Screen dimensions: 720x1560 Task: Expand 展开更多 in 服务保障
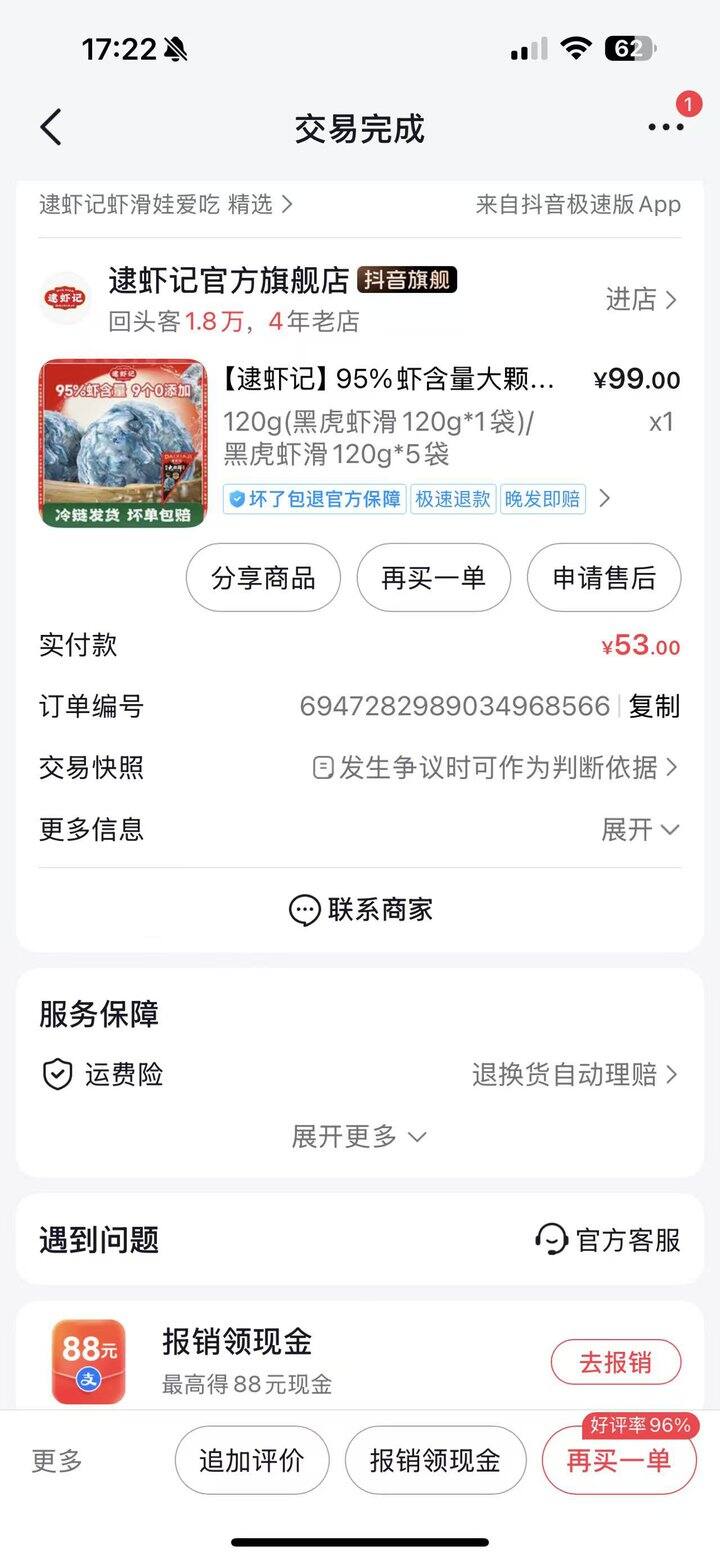coord(360,1137)
